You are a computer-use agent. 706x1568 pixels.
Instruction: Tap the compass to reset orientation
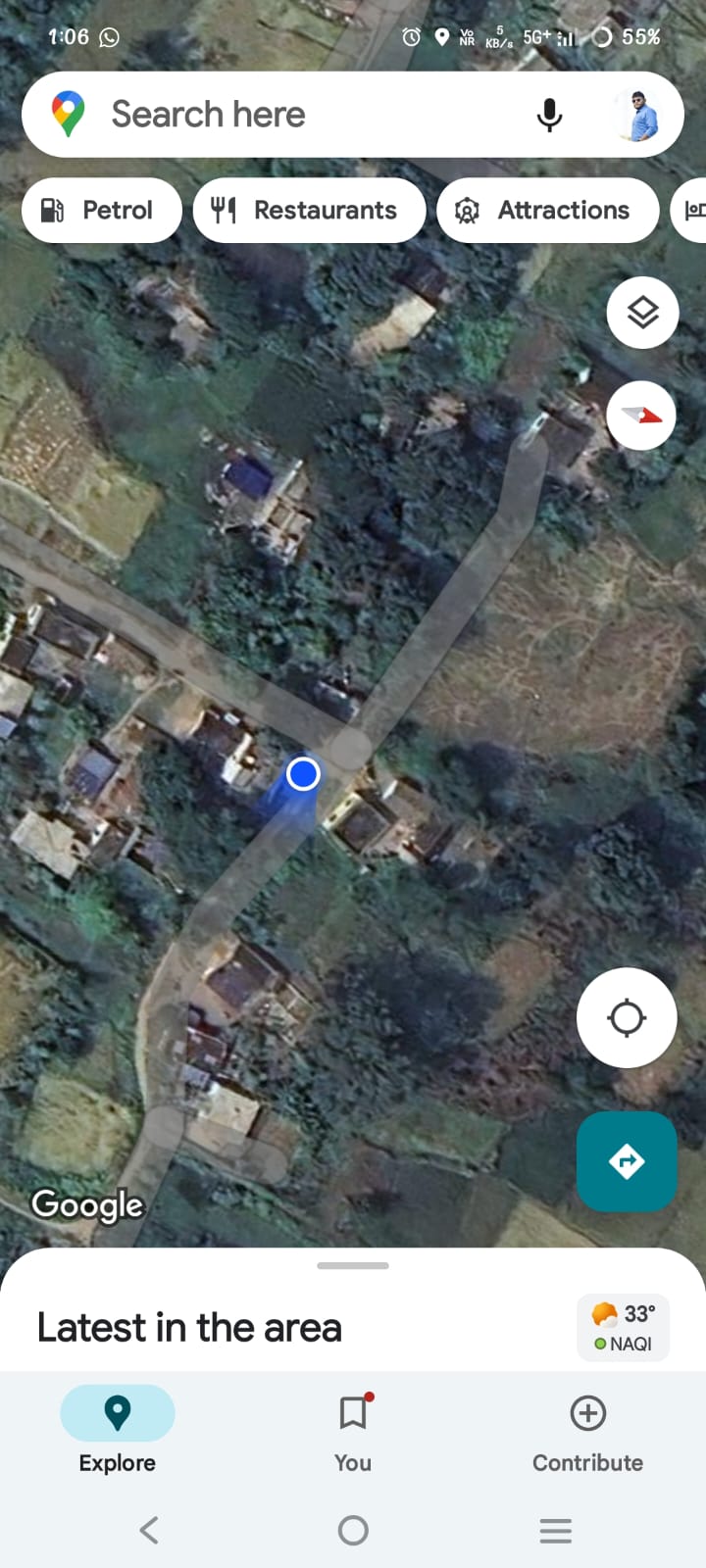coord(641,416)
